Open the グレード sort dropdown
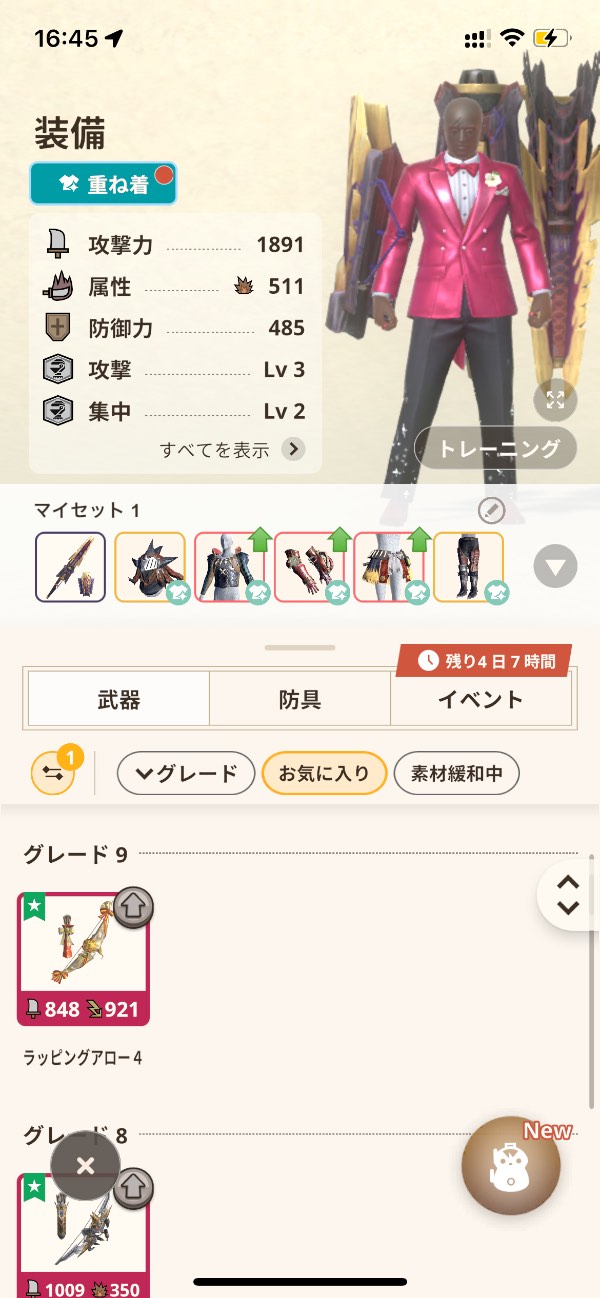 (x=186, y=773)
